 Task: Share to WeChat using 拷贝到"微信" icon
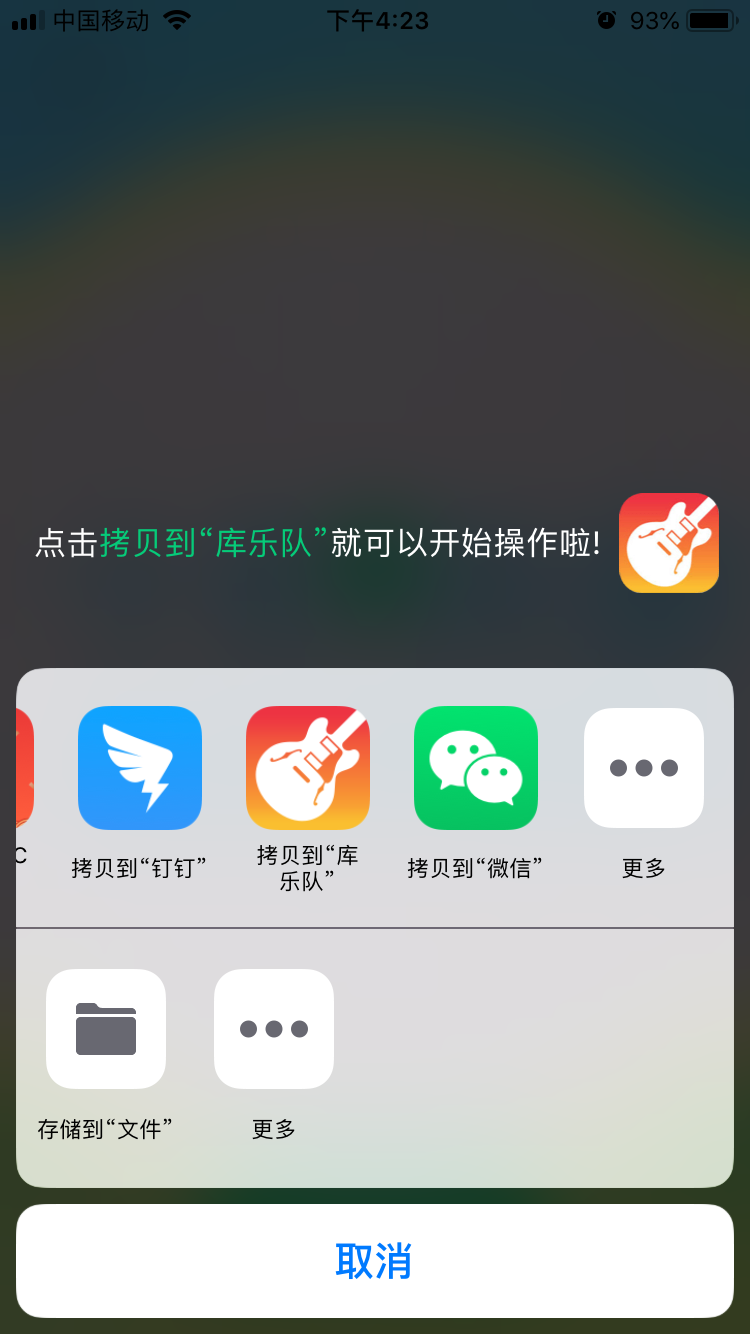click(x=475, y=768)
